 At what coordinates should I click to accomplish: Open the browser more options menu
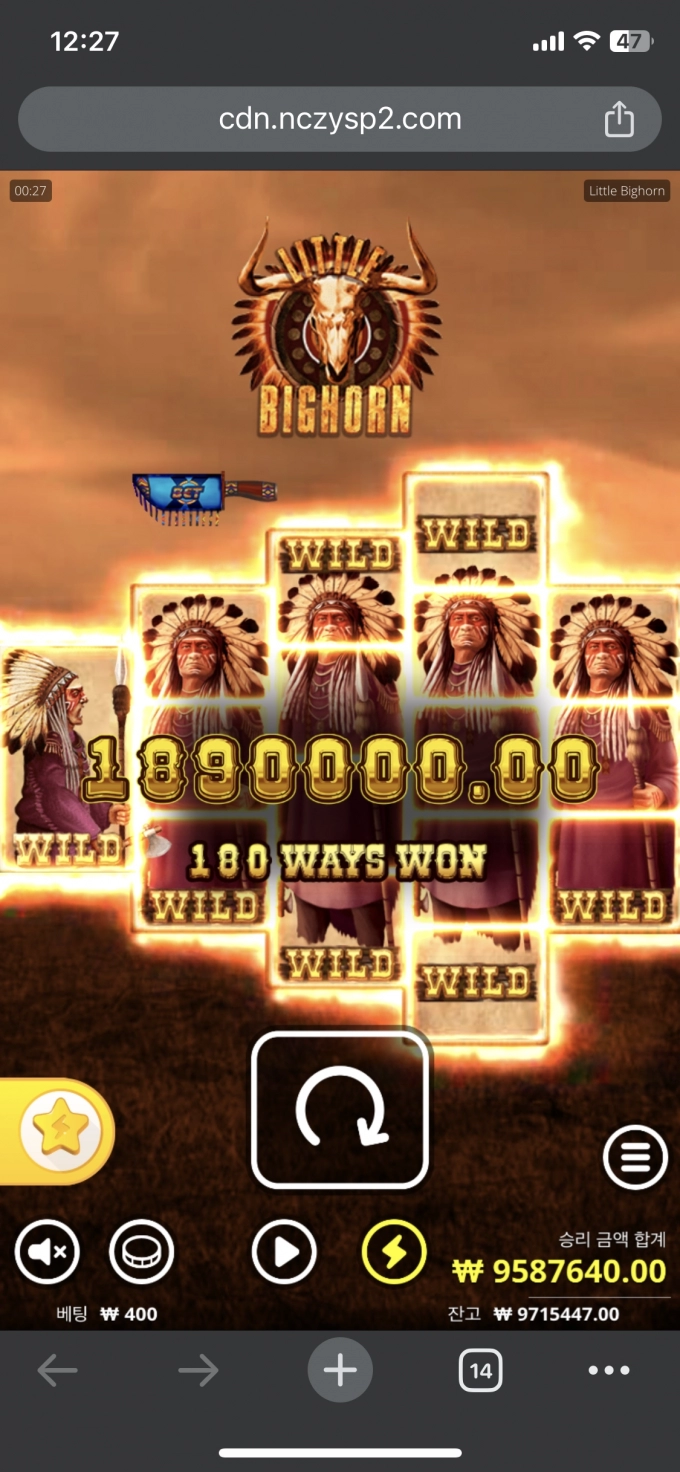[x=609, y=1370]
